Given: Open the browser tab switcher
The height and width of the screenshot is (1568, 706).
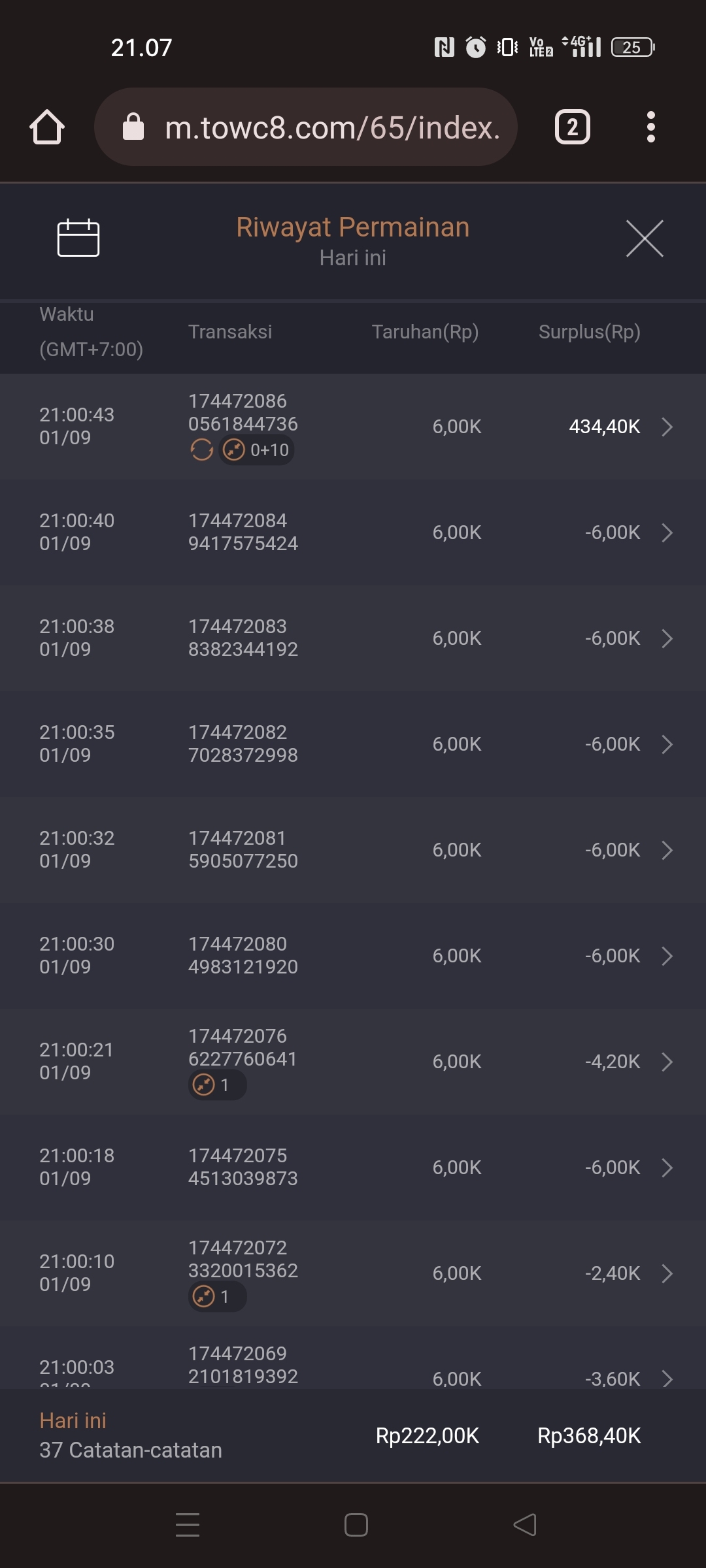Looking at the screenshot, I should [x=573, y=127].
